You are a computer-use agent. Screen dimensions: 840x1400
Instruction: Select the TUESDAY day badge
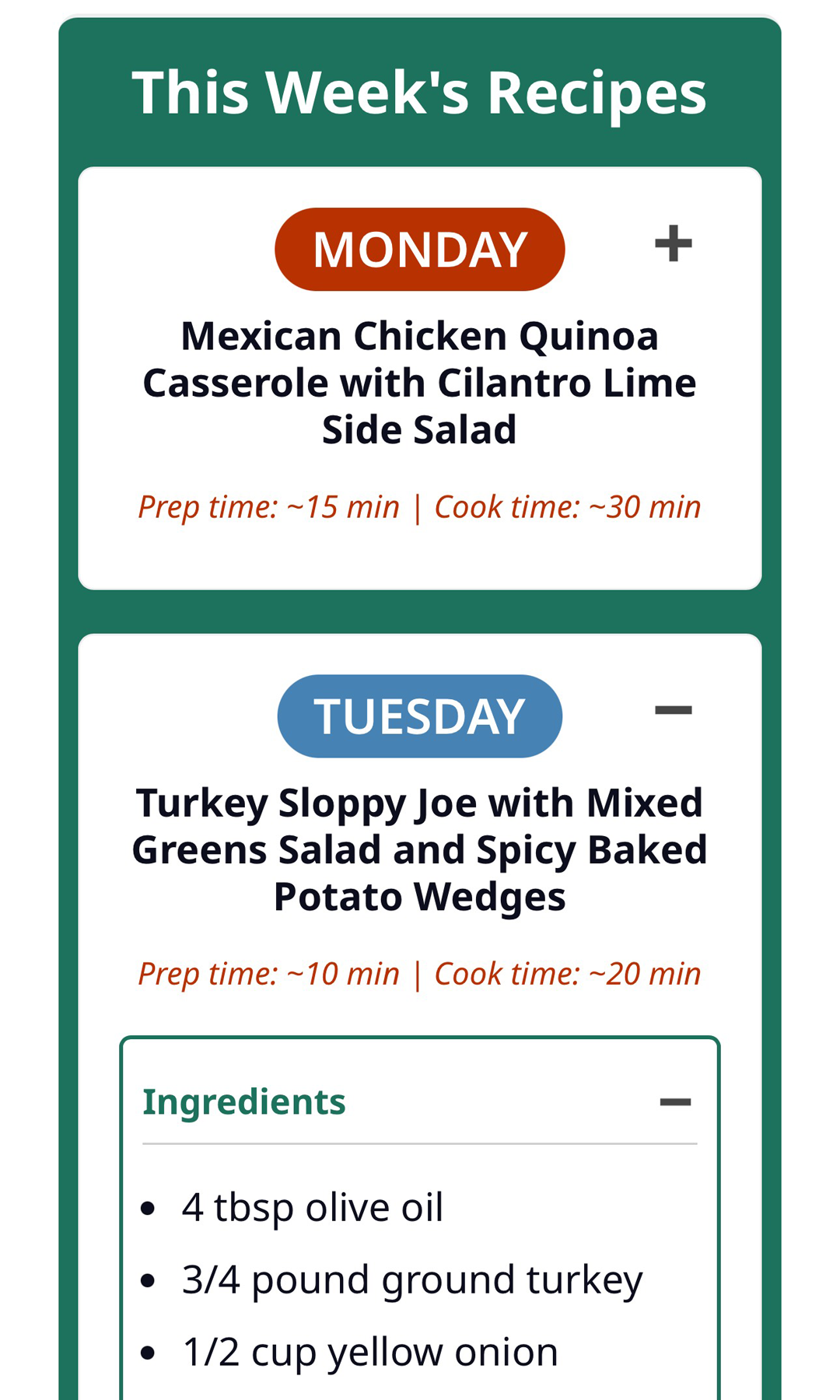(420, 716)
